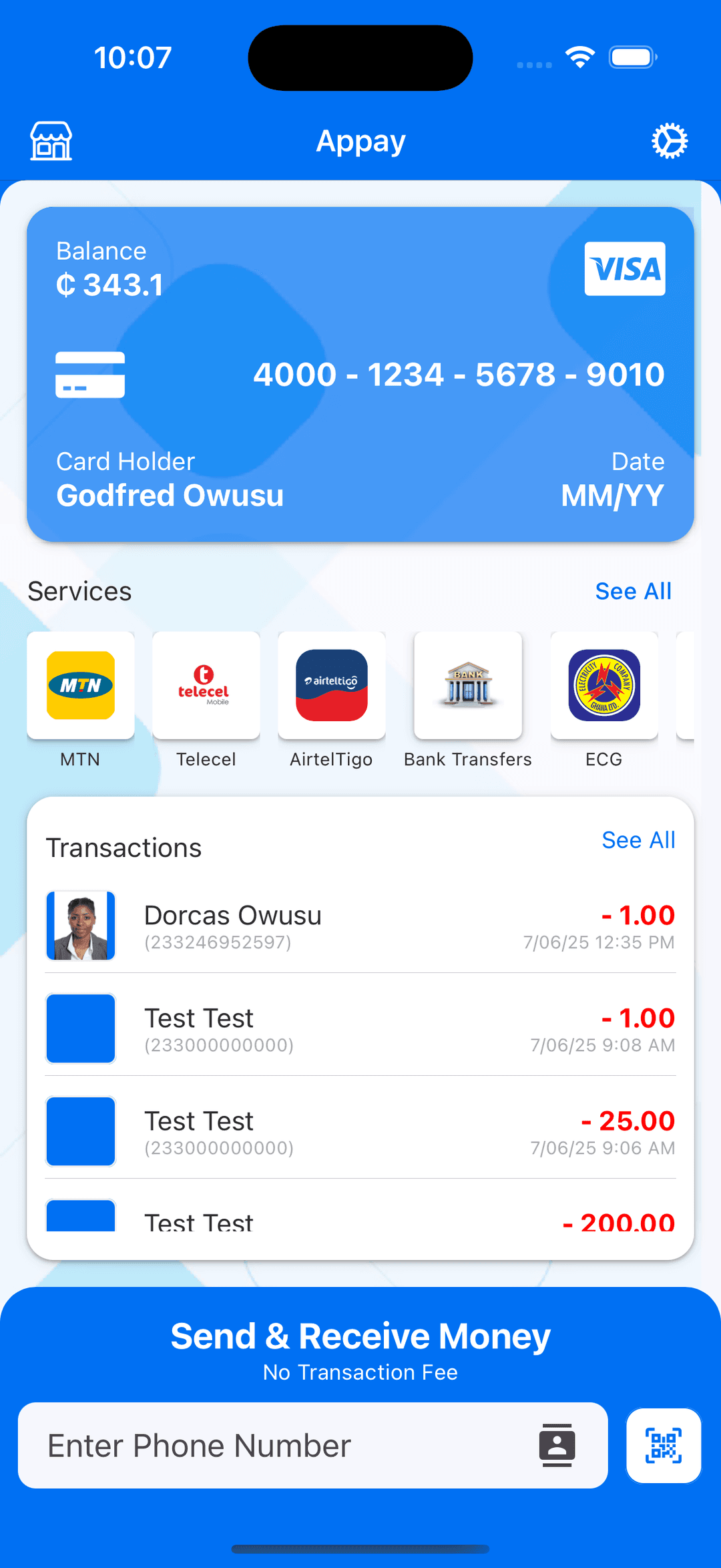This screenshot has height=1568, width=721.
Task: Select the ECG service
Action: pos(604,686)
